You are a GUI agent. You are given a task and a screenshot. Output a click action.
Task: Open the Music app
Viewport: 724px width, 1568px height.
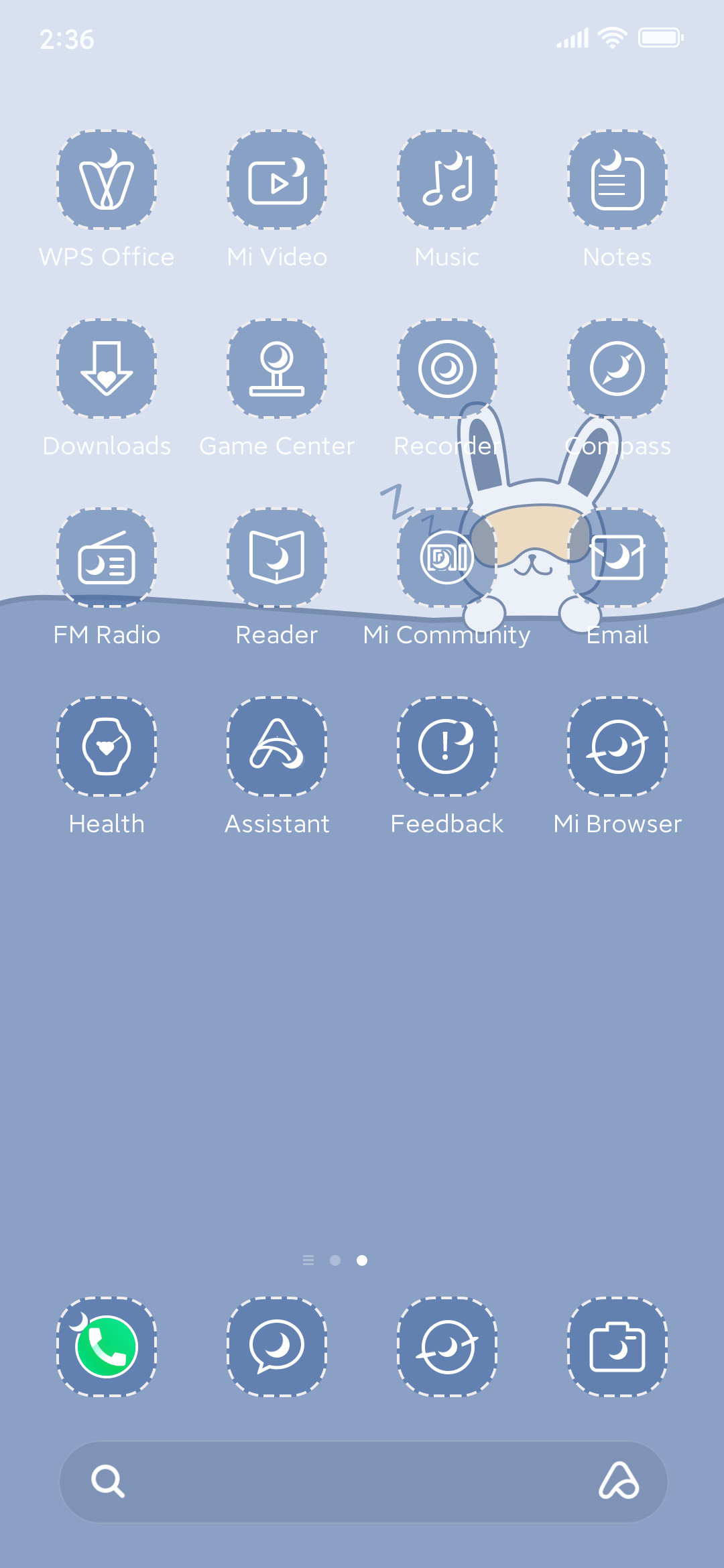pyautogui.click(x=447, y=180)
